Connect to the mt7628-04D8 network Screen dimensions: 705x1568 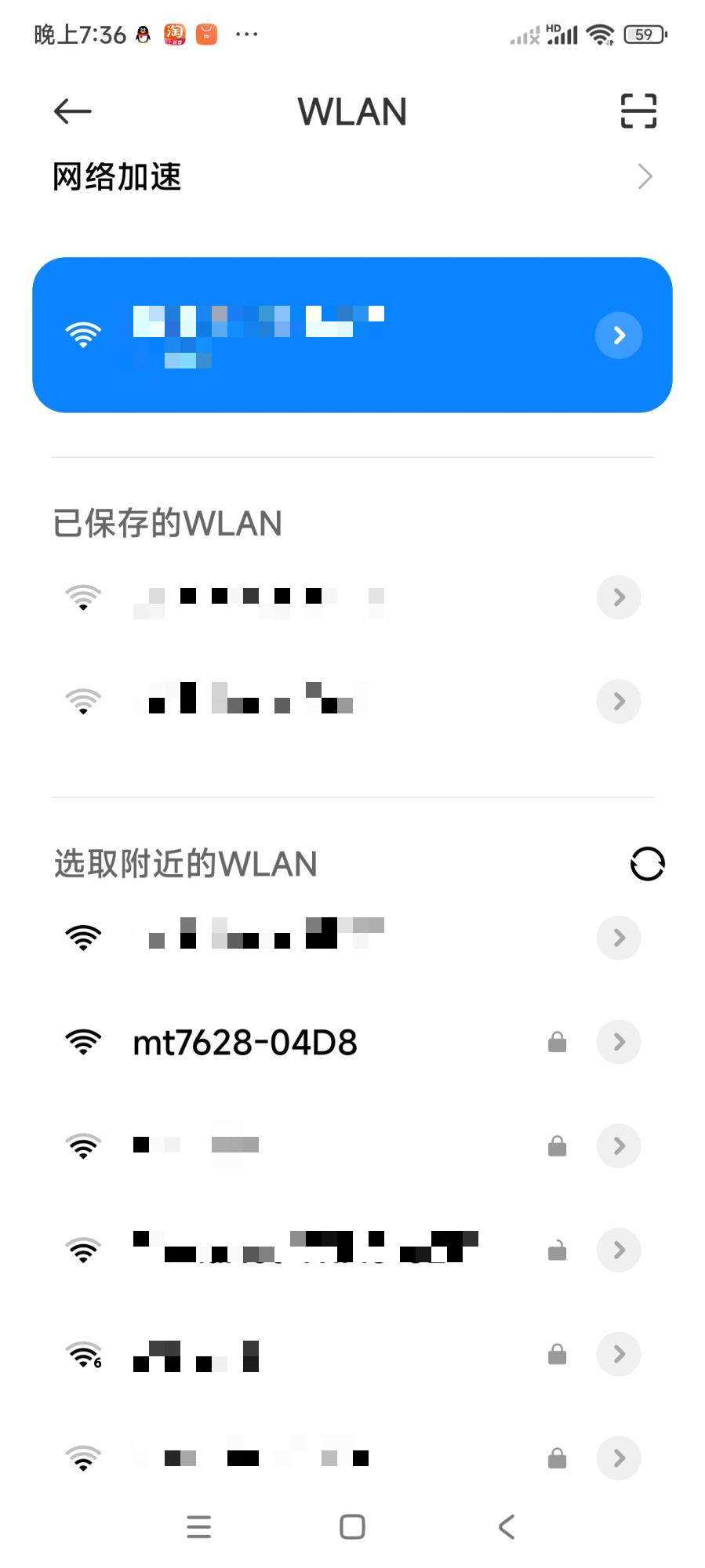point(244,1041)
